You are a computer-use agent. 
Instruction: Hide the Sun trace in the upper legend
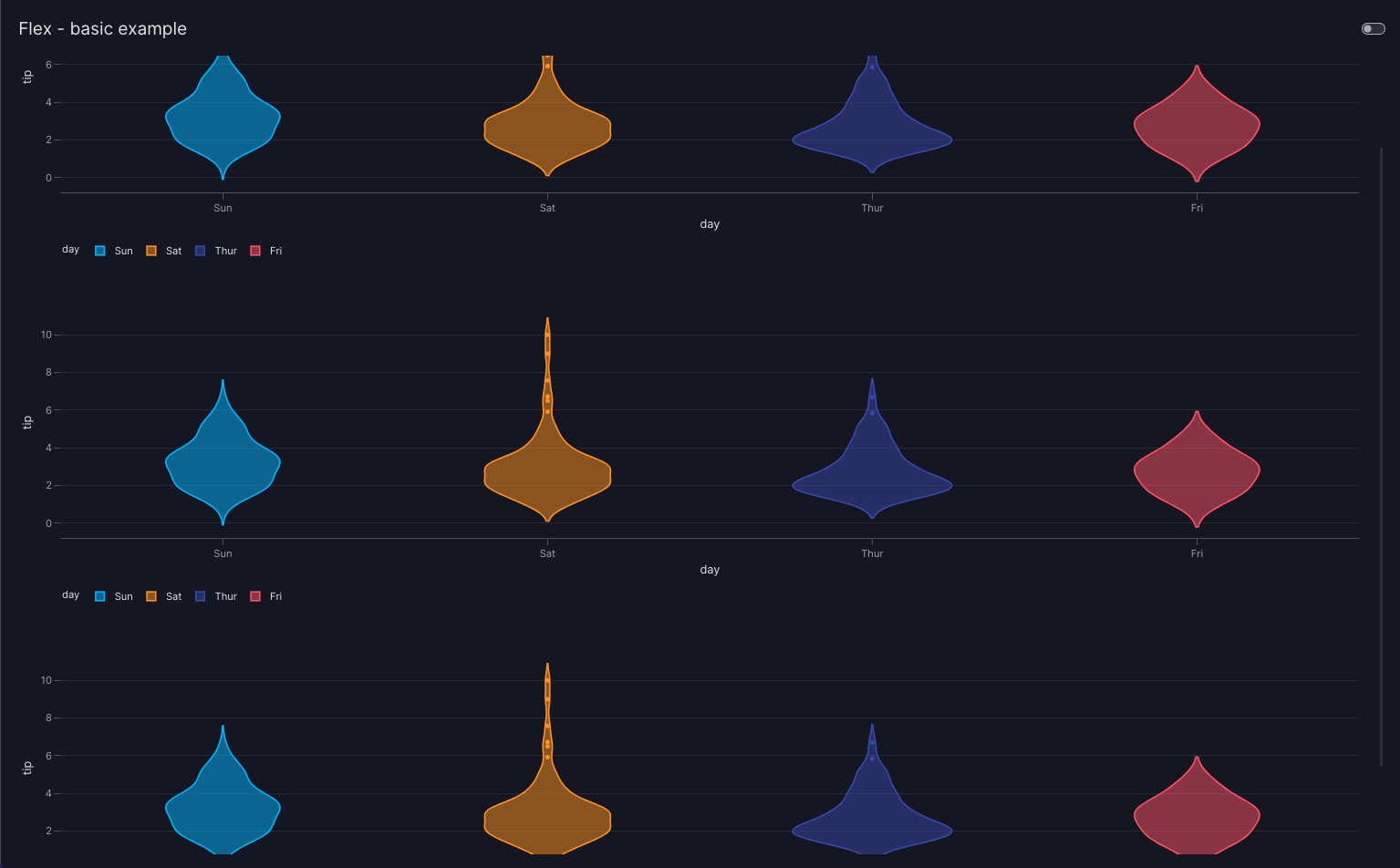coord(115,251)
